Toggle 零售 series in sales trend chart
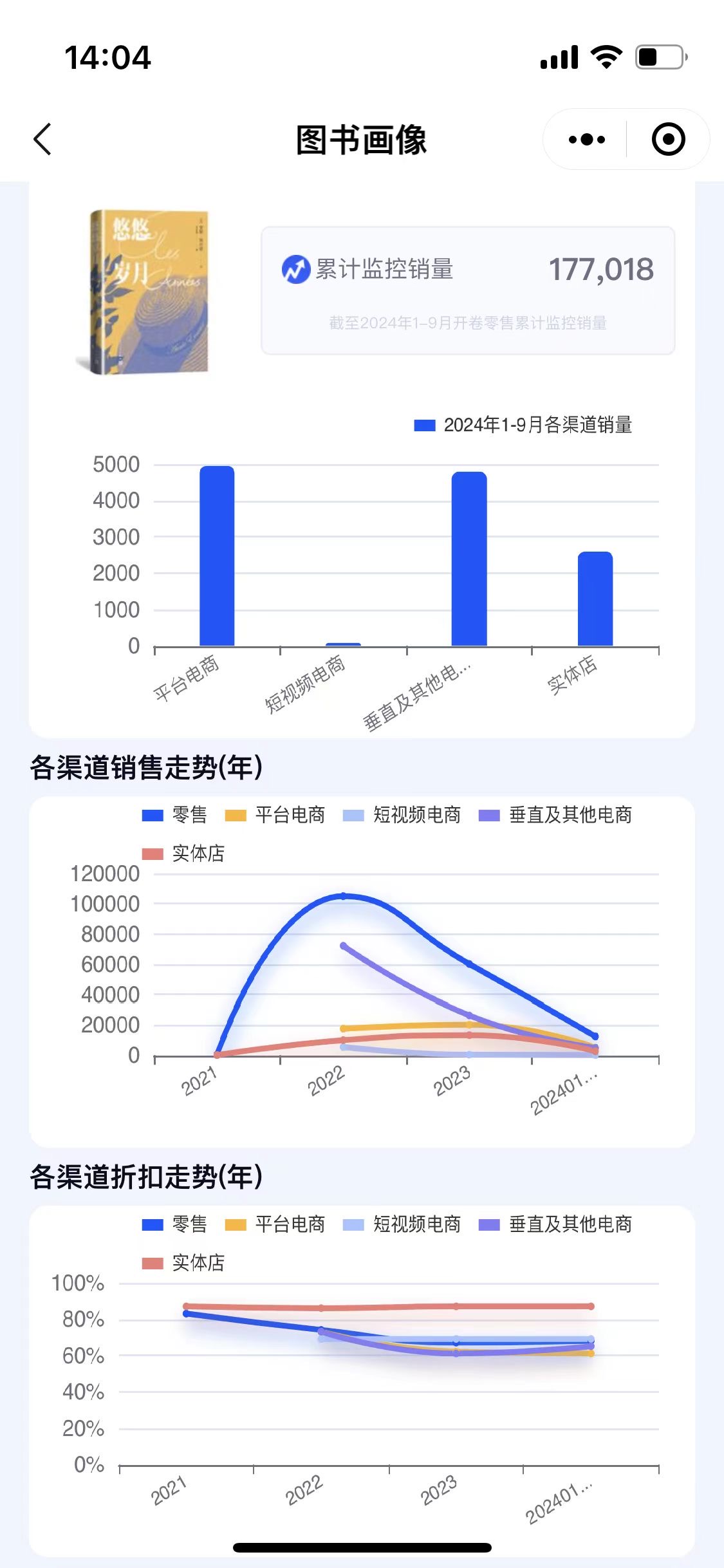The width and height of the screenshot is (724, 1568). (x=174, y=815)
